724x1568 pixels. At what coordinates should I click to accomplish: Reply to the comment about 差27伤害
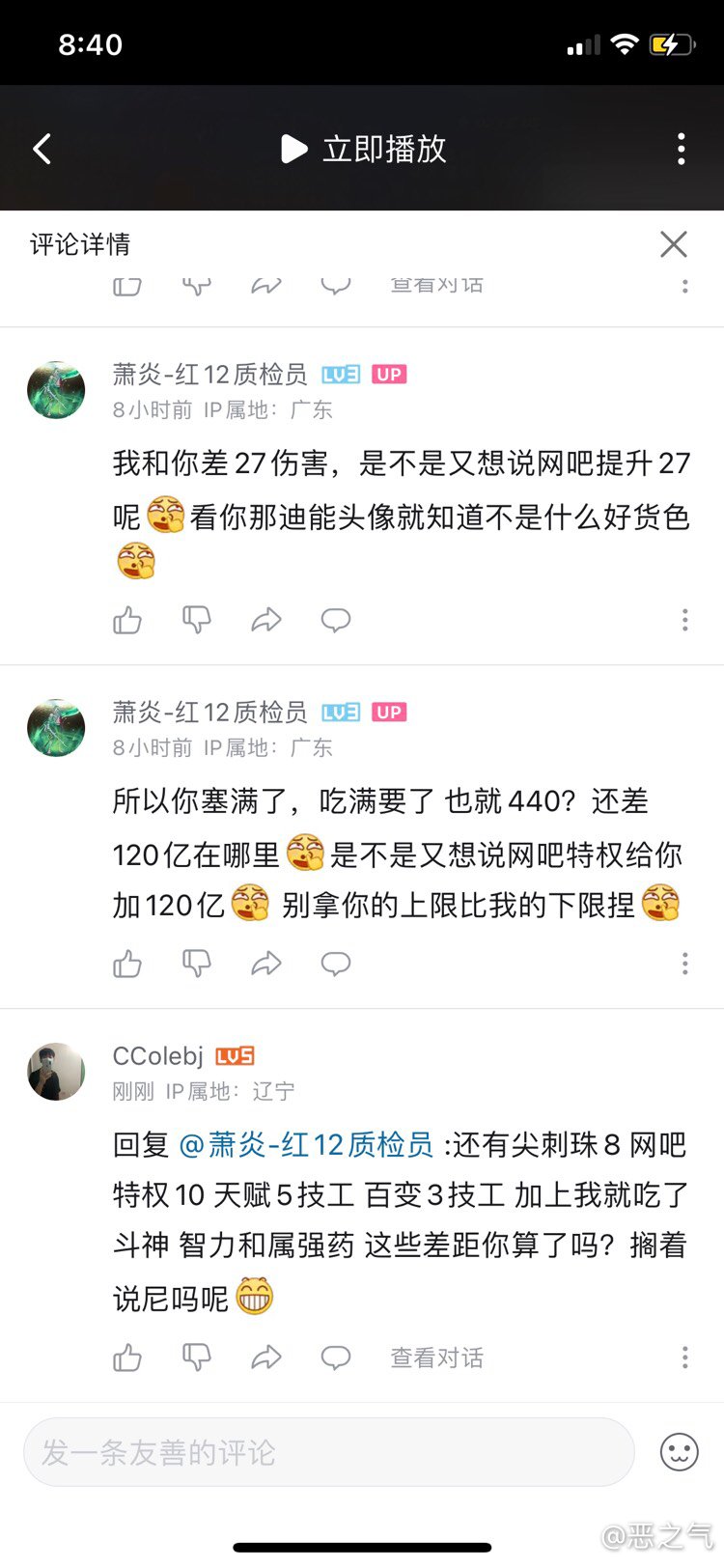(x=336, y=620)
